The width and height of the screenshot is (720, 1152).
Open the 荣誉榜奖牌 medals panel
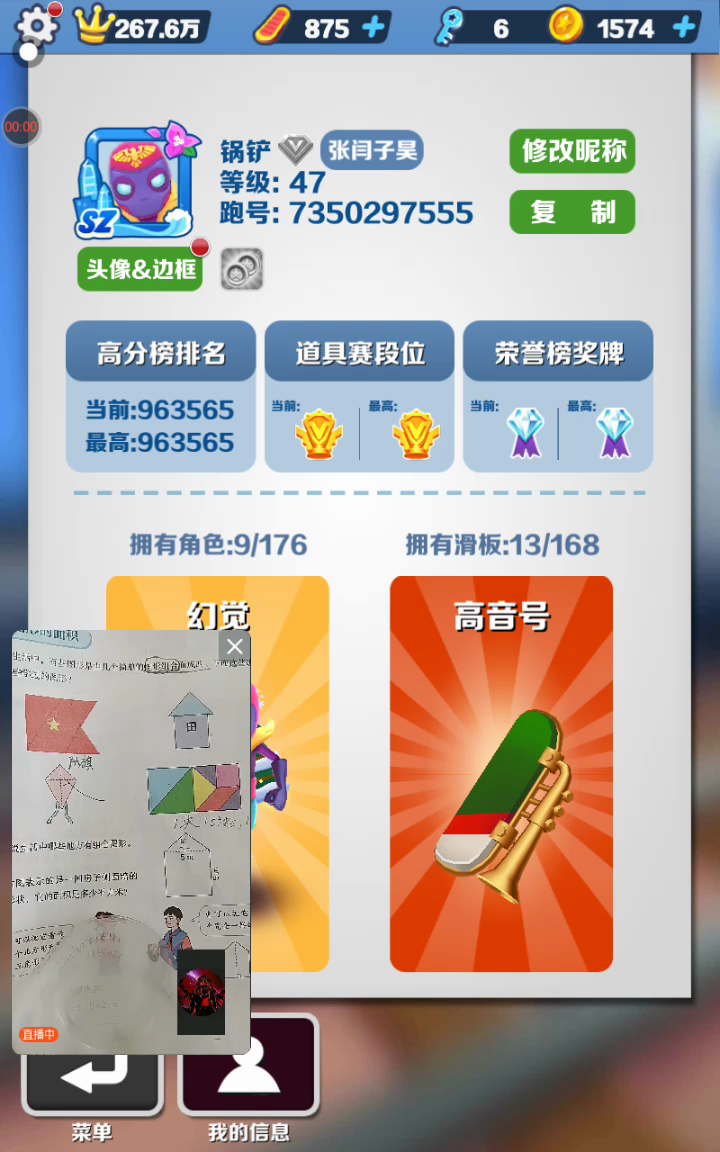pos(558,396)
